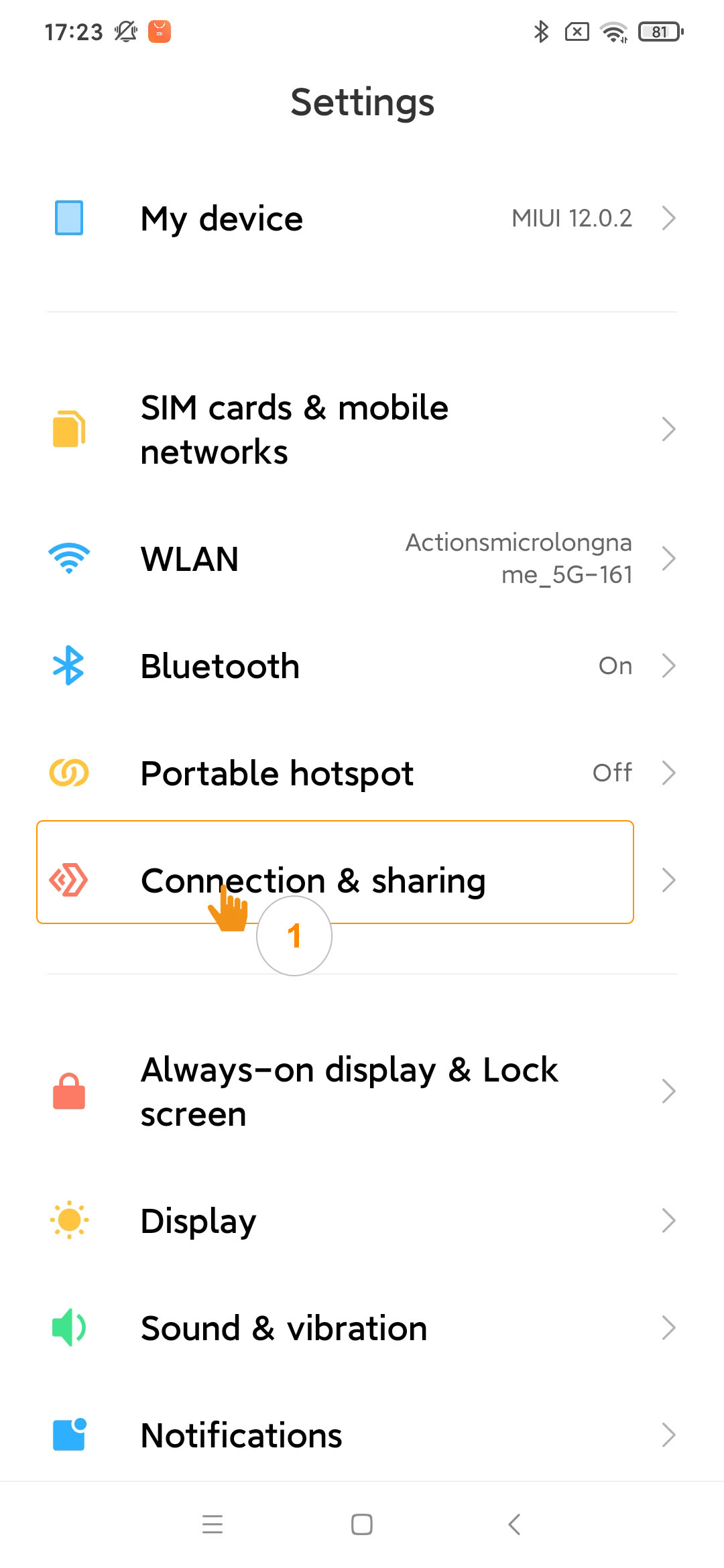Go back with the system back button
724x1568 pixels.
tap(514, 1524)
